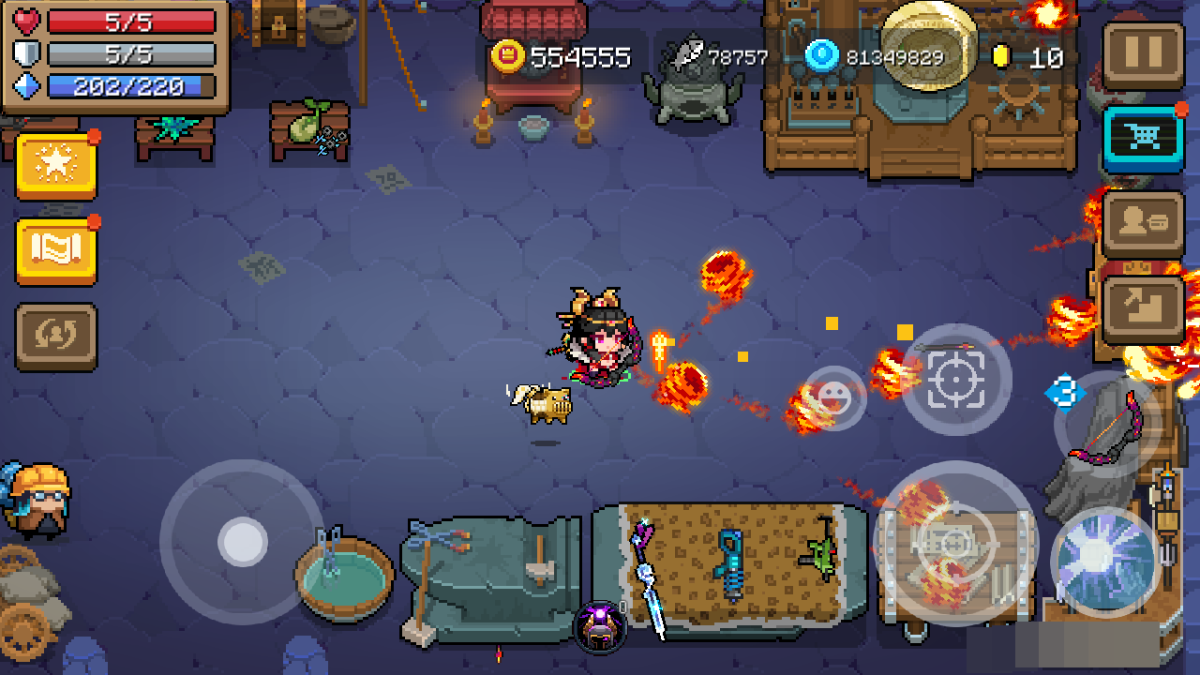Switch weapon using the bow button
Viewport: 1200px width, 675px height.
[x=1106, y=425]
